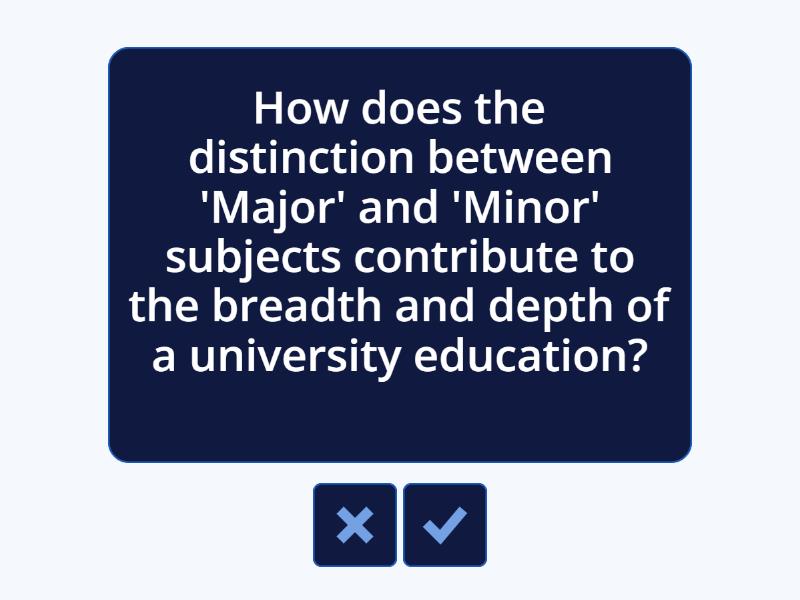Mark the flashcard as incorrect with the cross
Image resolution: width=800 pixels, height=600 pixels.
[355, 525]
